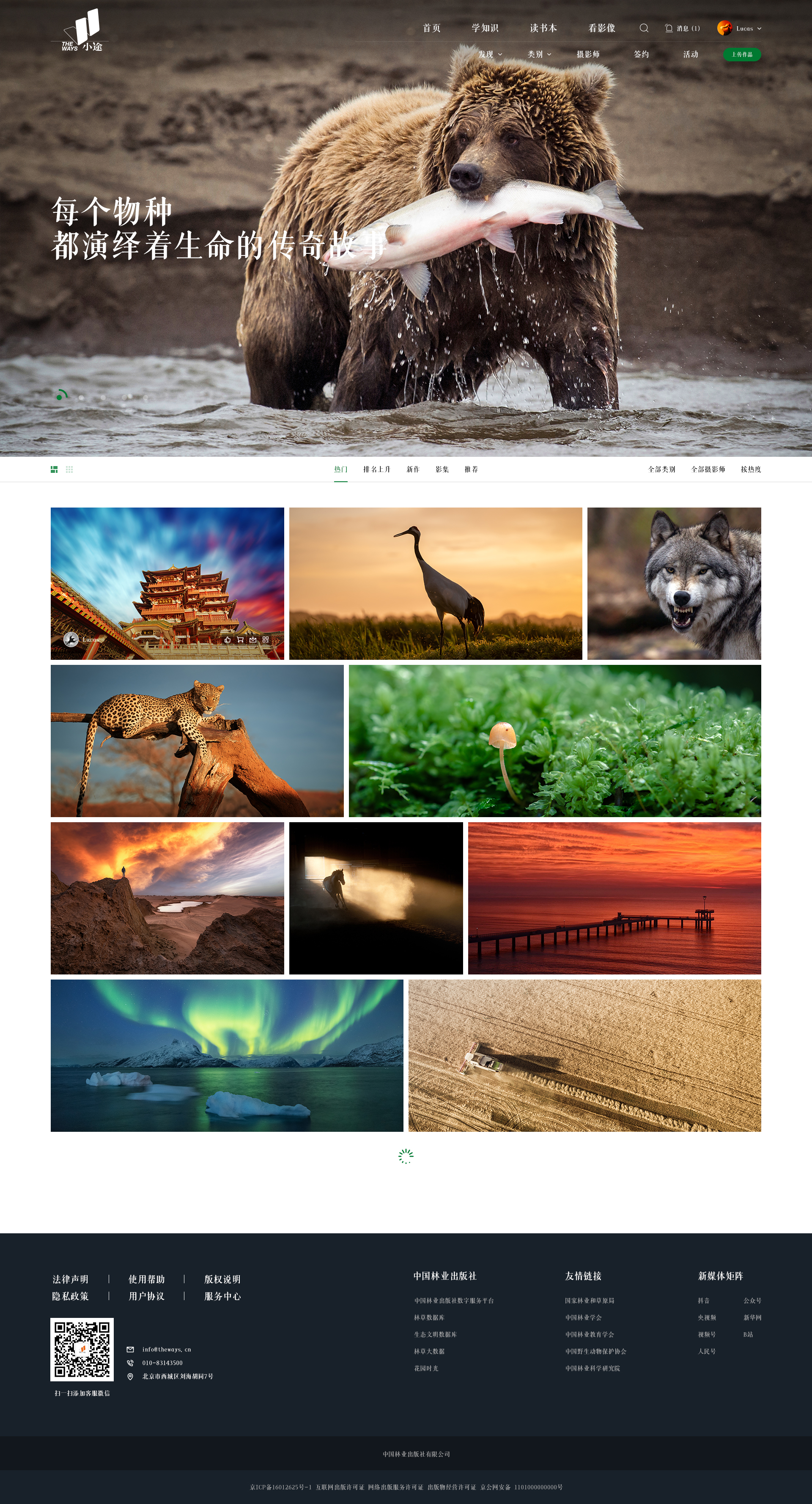Switch to the 排名上升 tab

[376, 469]
